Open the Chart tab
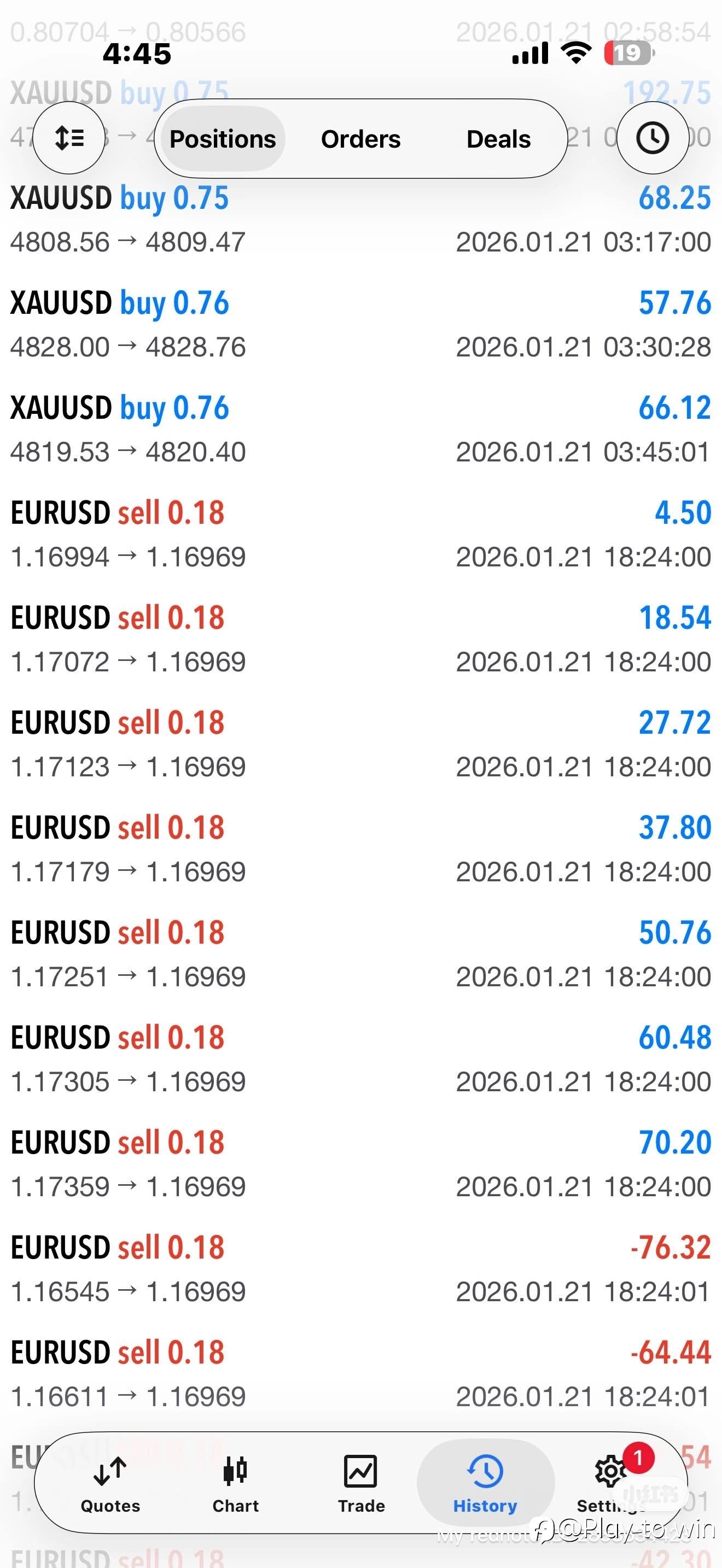This screenshot has width=722, height=1568. point(236,1483)
